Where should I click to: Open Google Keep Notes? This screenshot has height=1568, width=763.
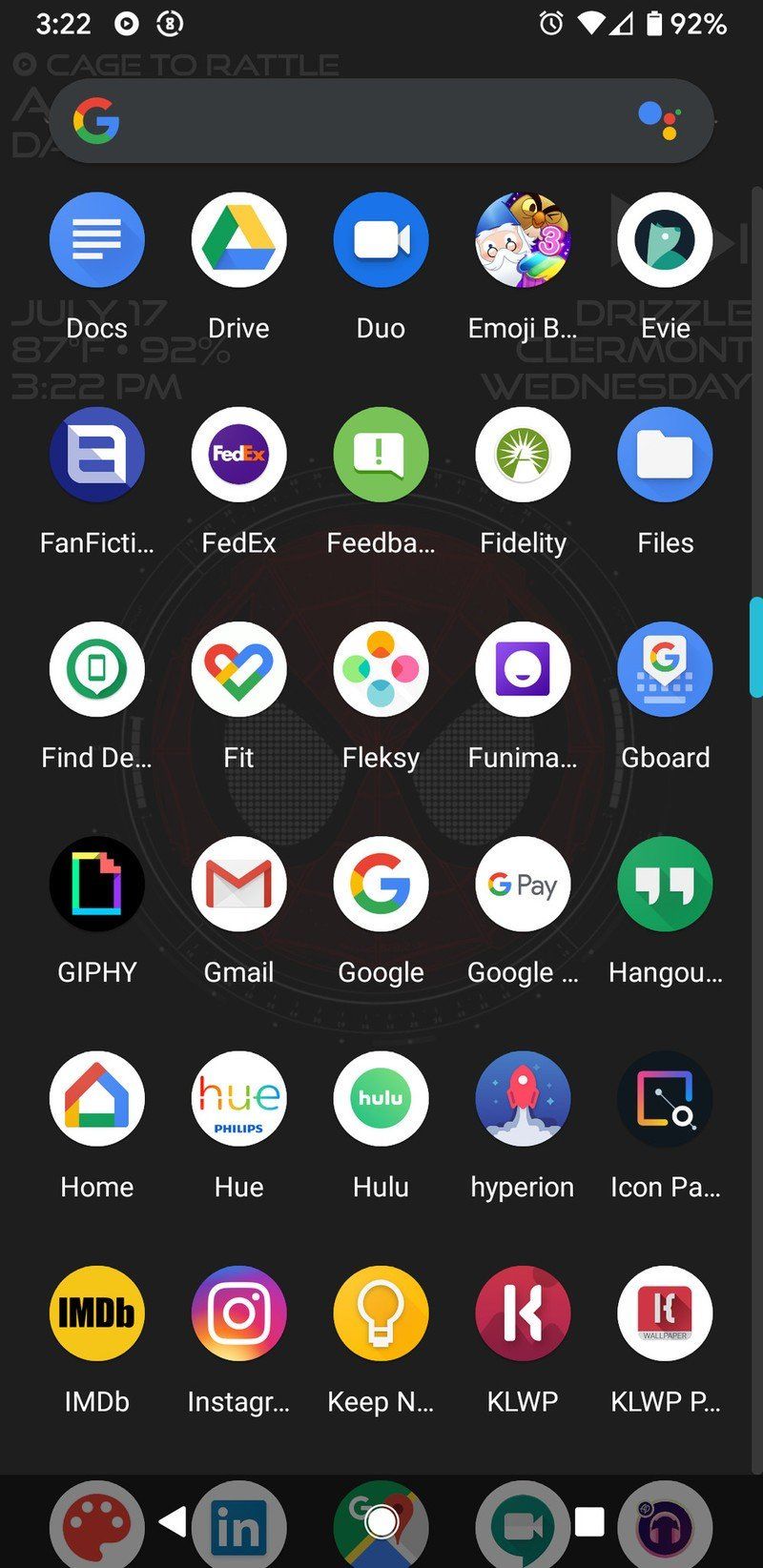pos(381,1313)
